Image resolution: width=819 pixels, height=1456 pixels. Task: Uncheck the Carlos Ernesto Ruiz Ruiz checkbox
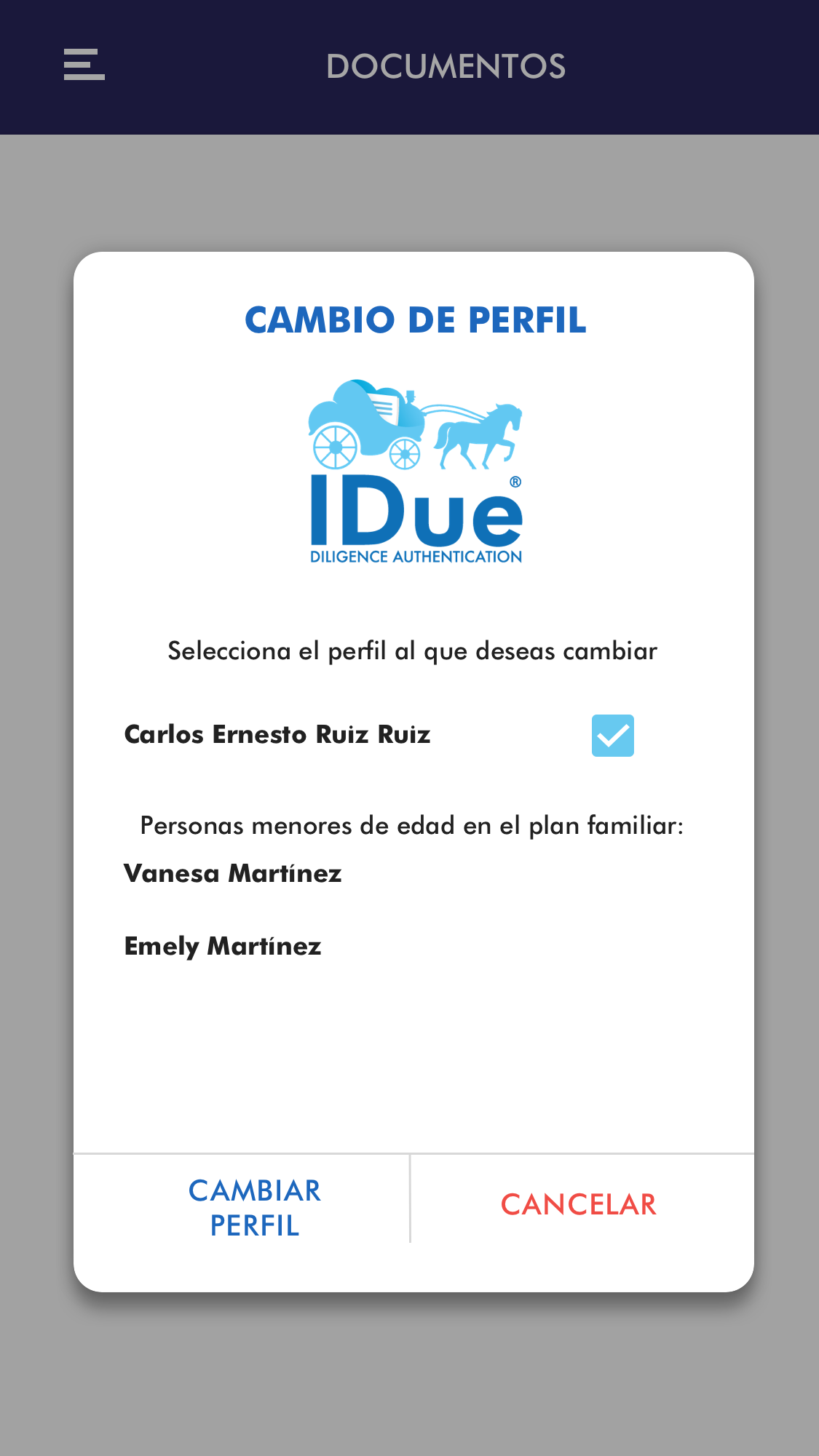tap(612, 736)
